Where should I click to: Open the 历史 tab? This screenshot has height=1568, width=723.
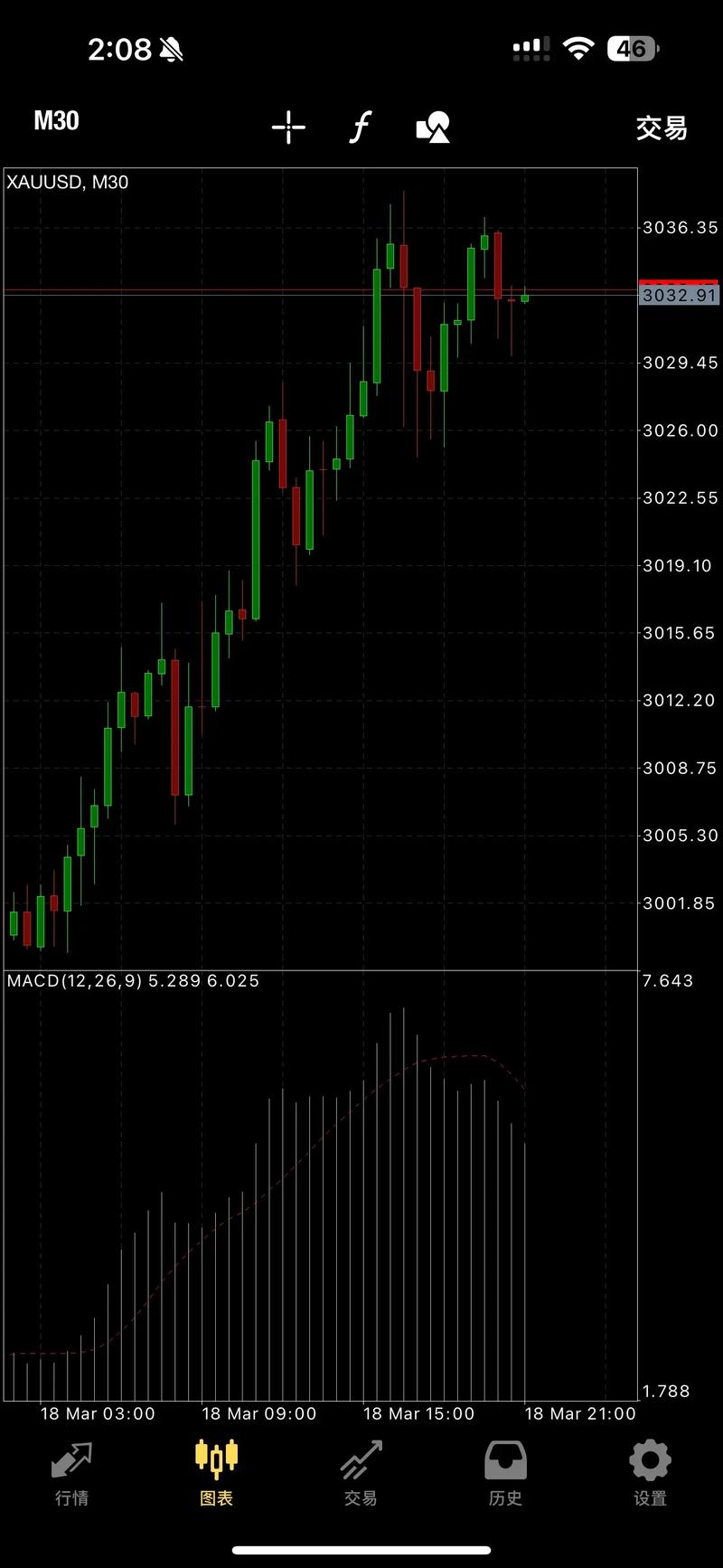tap(505, 1474)
